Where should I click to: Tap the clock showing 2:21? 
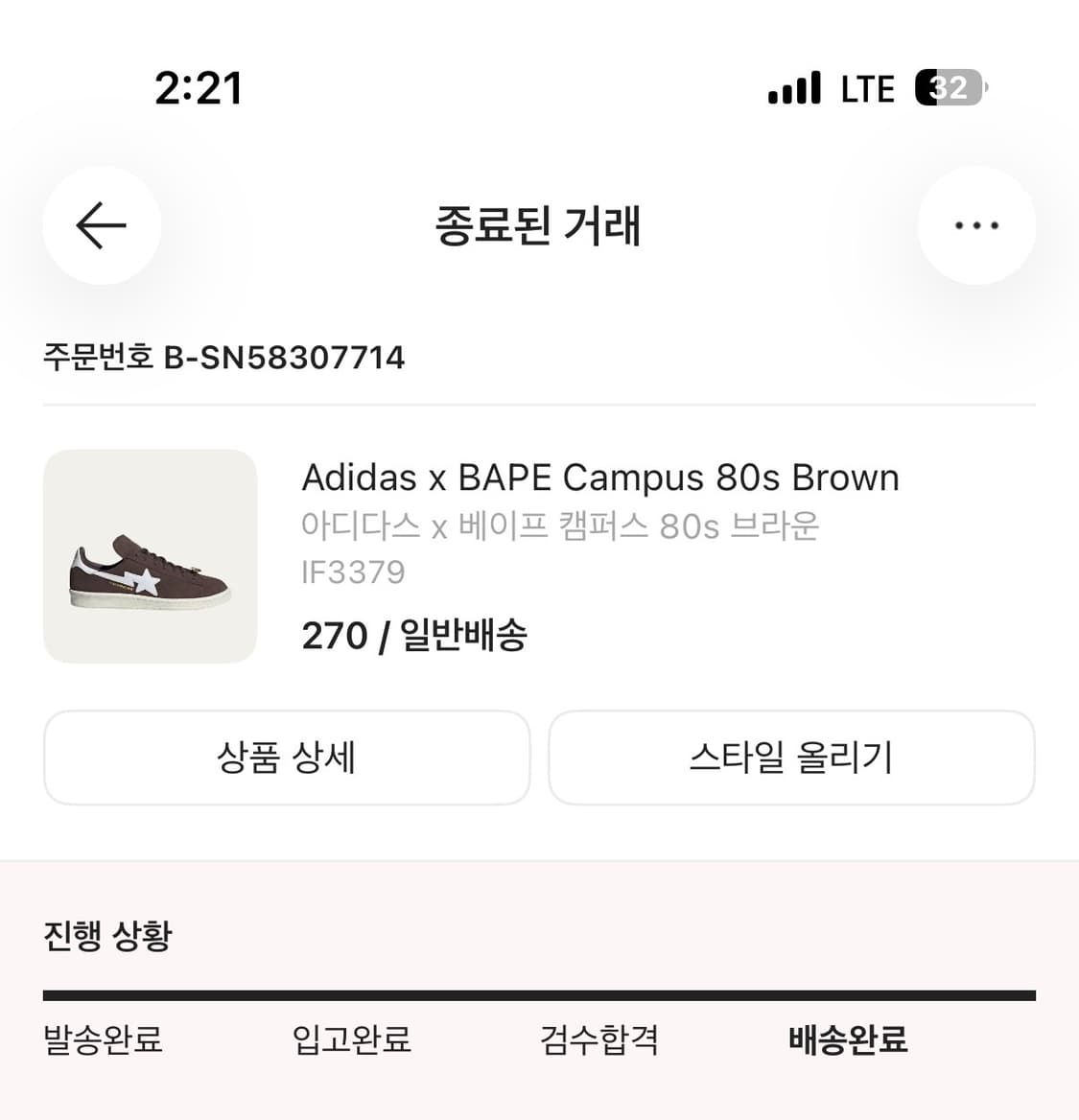(x=198, y=87)
